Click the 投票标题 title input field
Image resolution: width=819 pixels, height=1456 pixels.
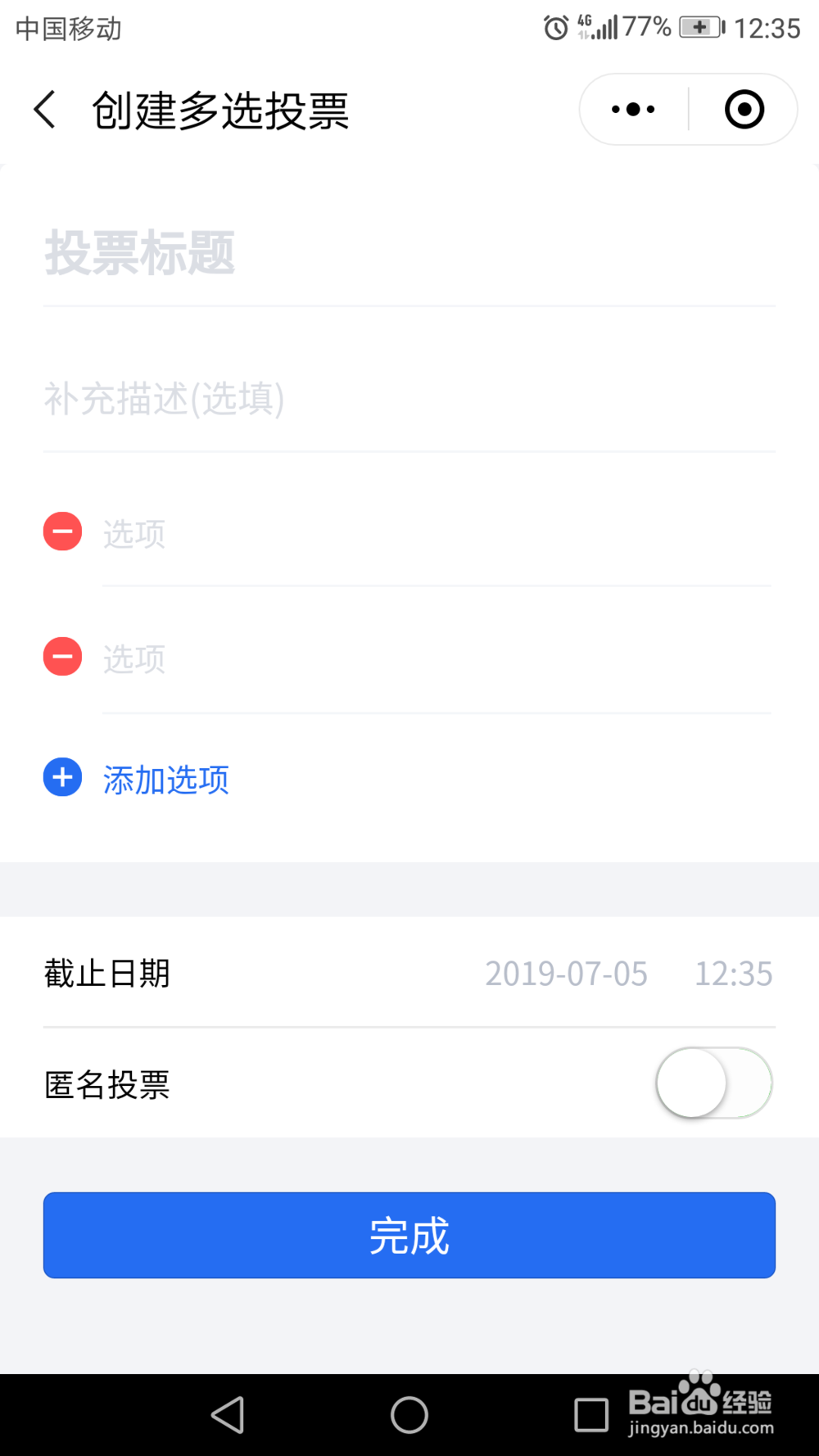[x=328, y=254]
